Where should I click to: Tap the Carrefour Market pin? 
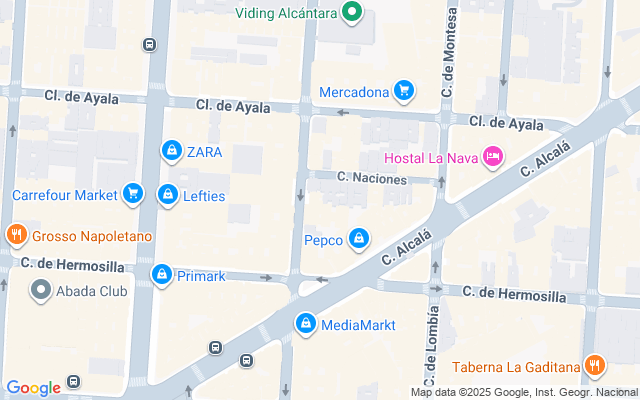(132, 194)
